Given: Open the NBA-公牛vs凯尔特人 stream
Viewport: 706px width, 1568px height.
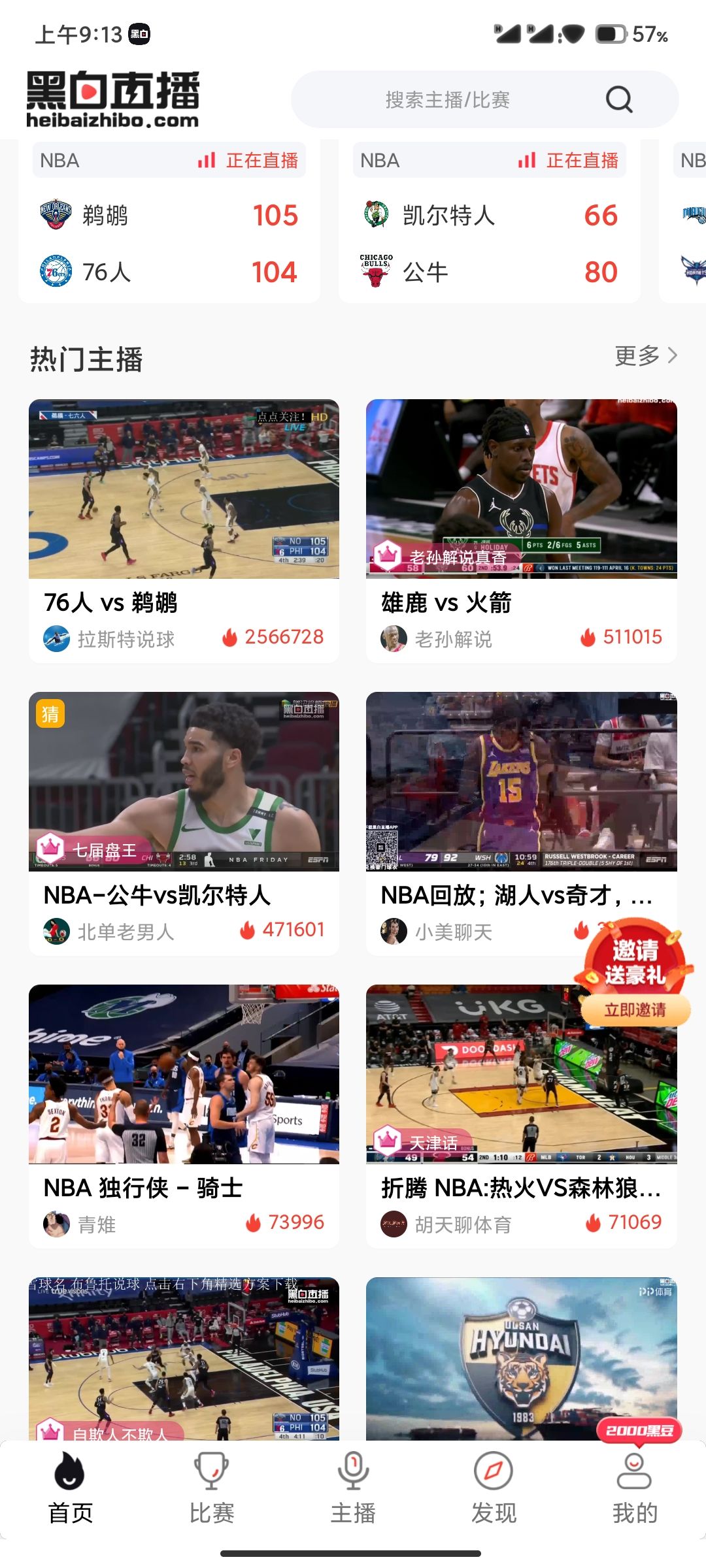Looking at the screenshot, I should [x=184, y=781].
